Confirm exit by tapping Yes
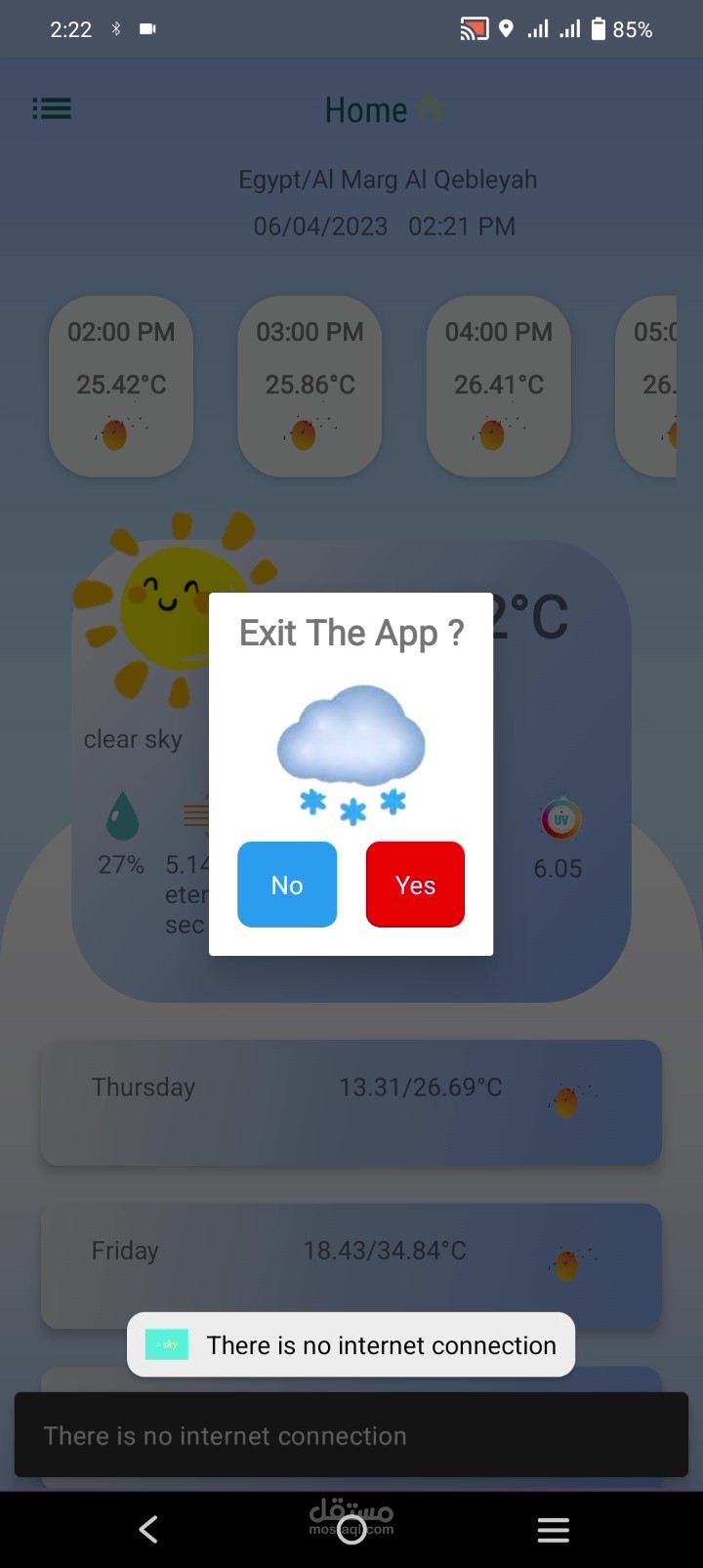The image size is (703, 1568). click(x=415, y=885)
